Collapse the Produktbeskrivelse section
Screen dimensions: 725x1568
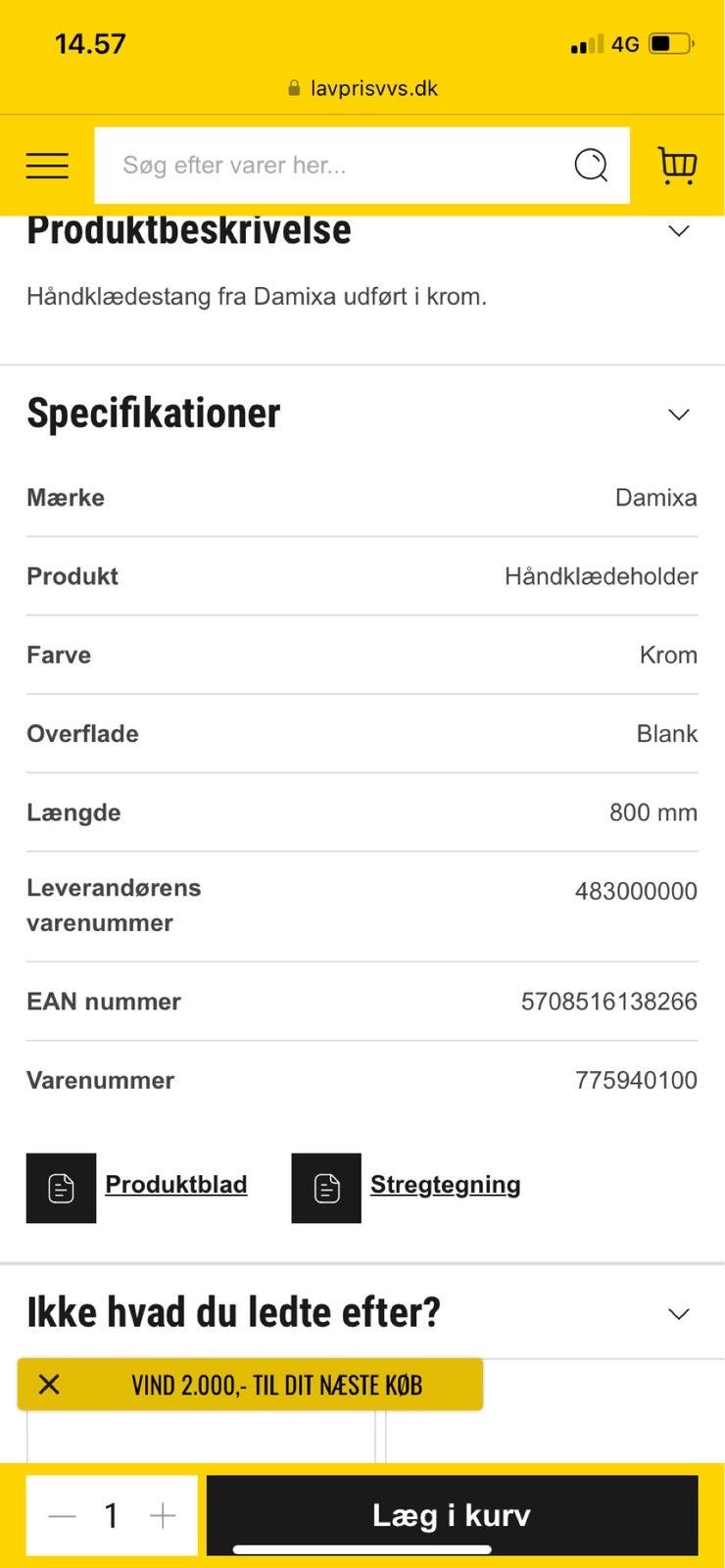click(679, 230)
